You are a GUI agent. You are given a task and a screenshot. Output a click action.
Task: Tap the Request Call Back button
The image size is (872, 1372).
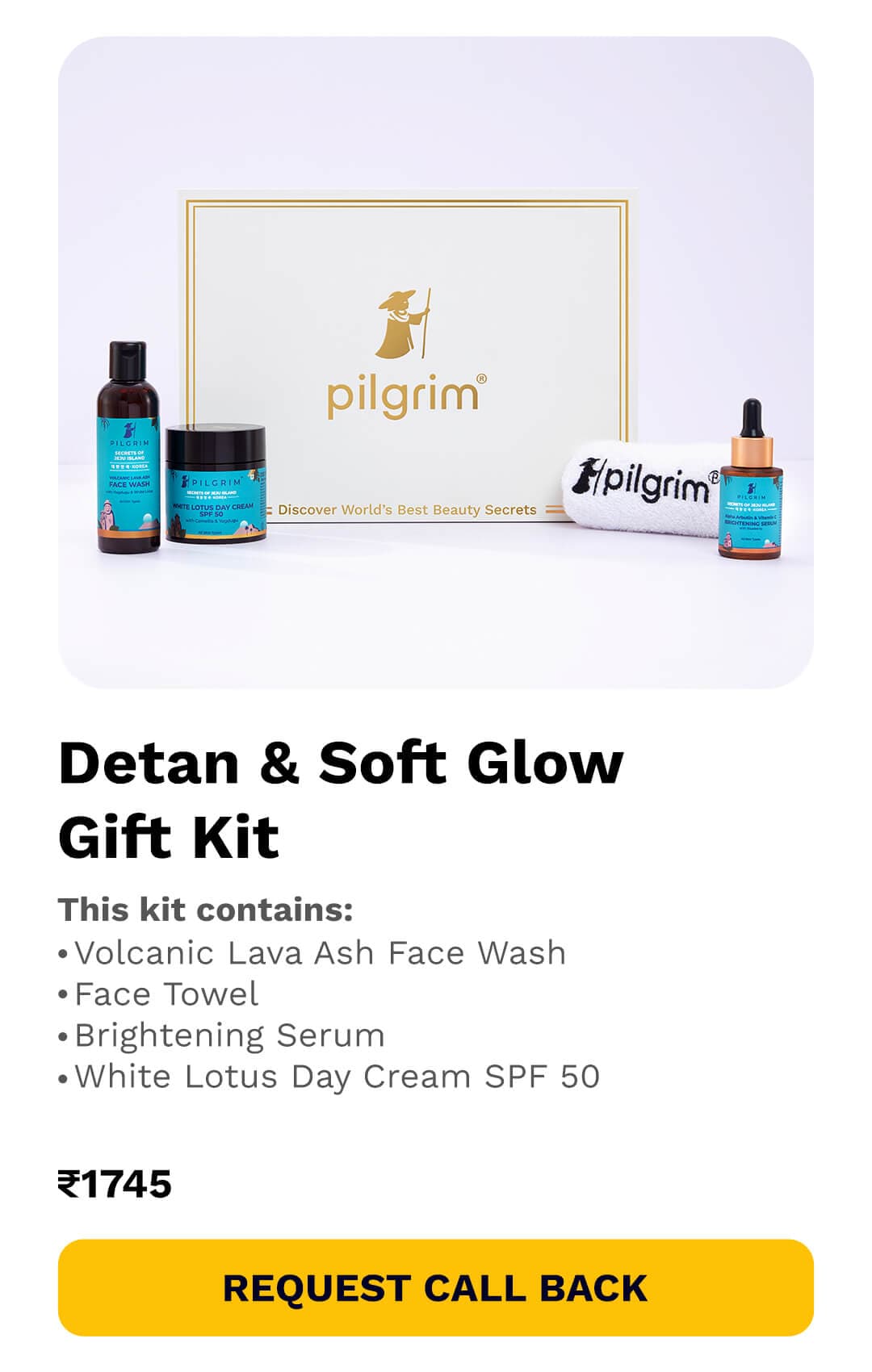[x=435, y=1287]
